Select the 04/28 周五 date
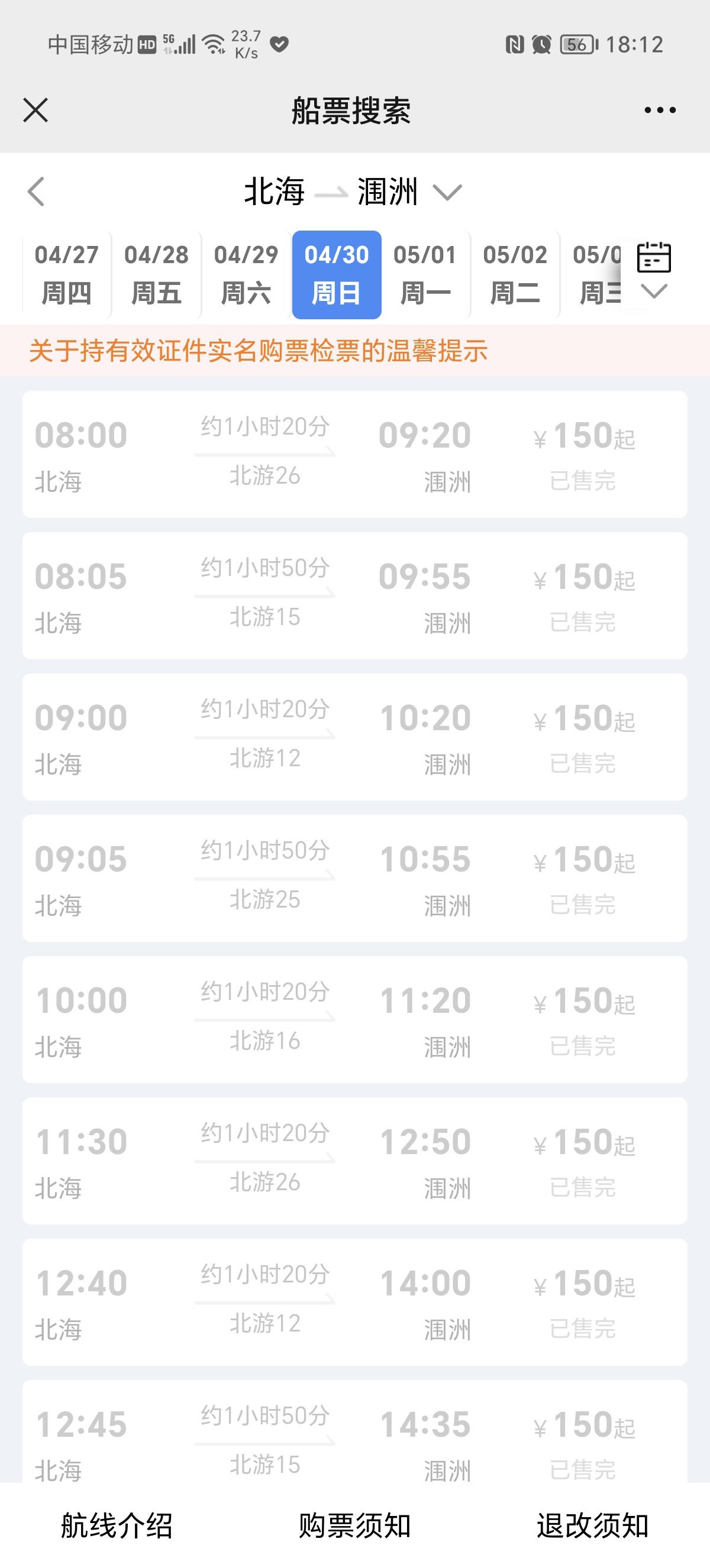Screen dimensions: 710x1568 [x=156, y=274]
